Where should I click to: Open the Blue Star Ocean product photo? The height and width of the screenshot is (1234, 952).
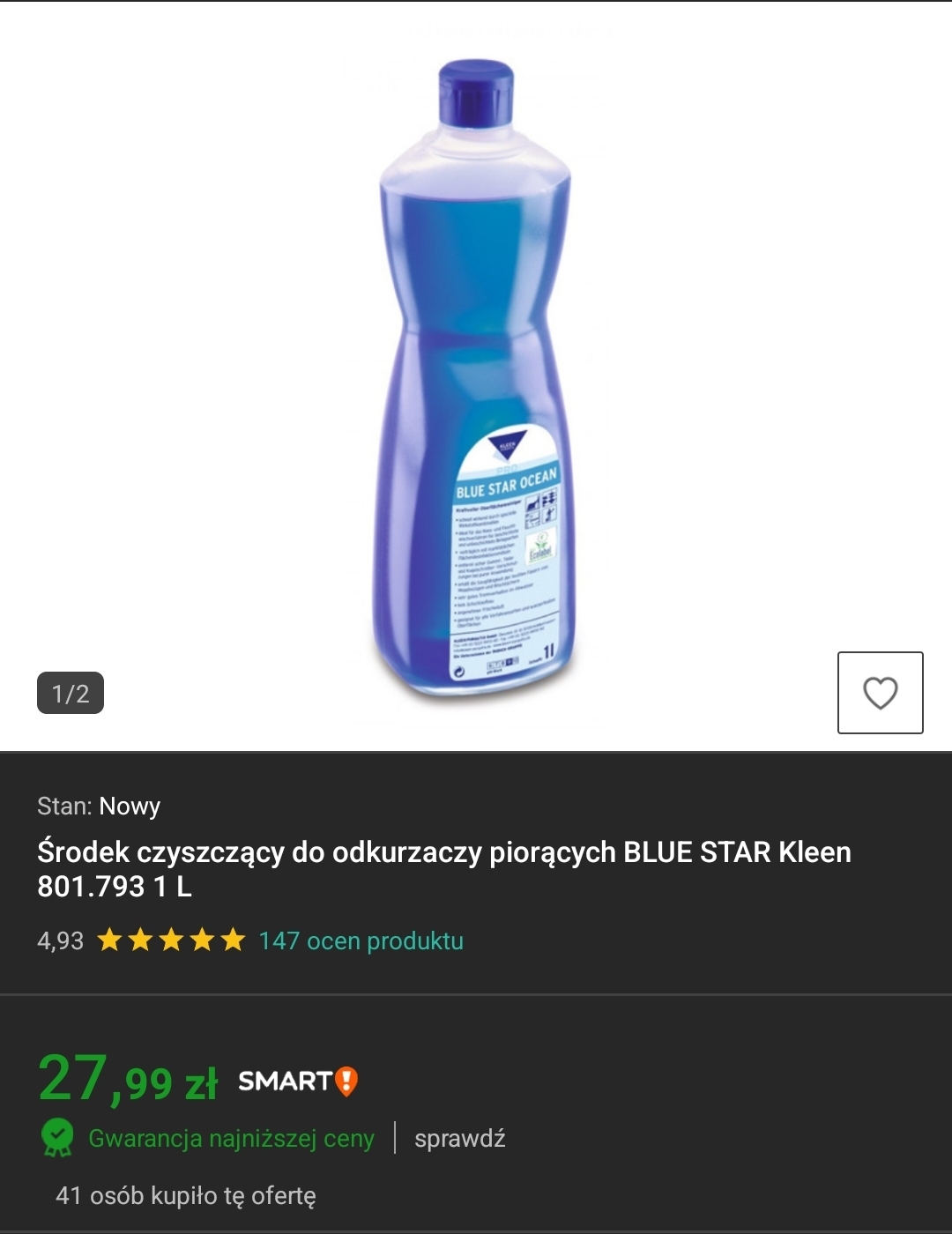476,379
